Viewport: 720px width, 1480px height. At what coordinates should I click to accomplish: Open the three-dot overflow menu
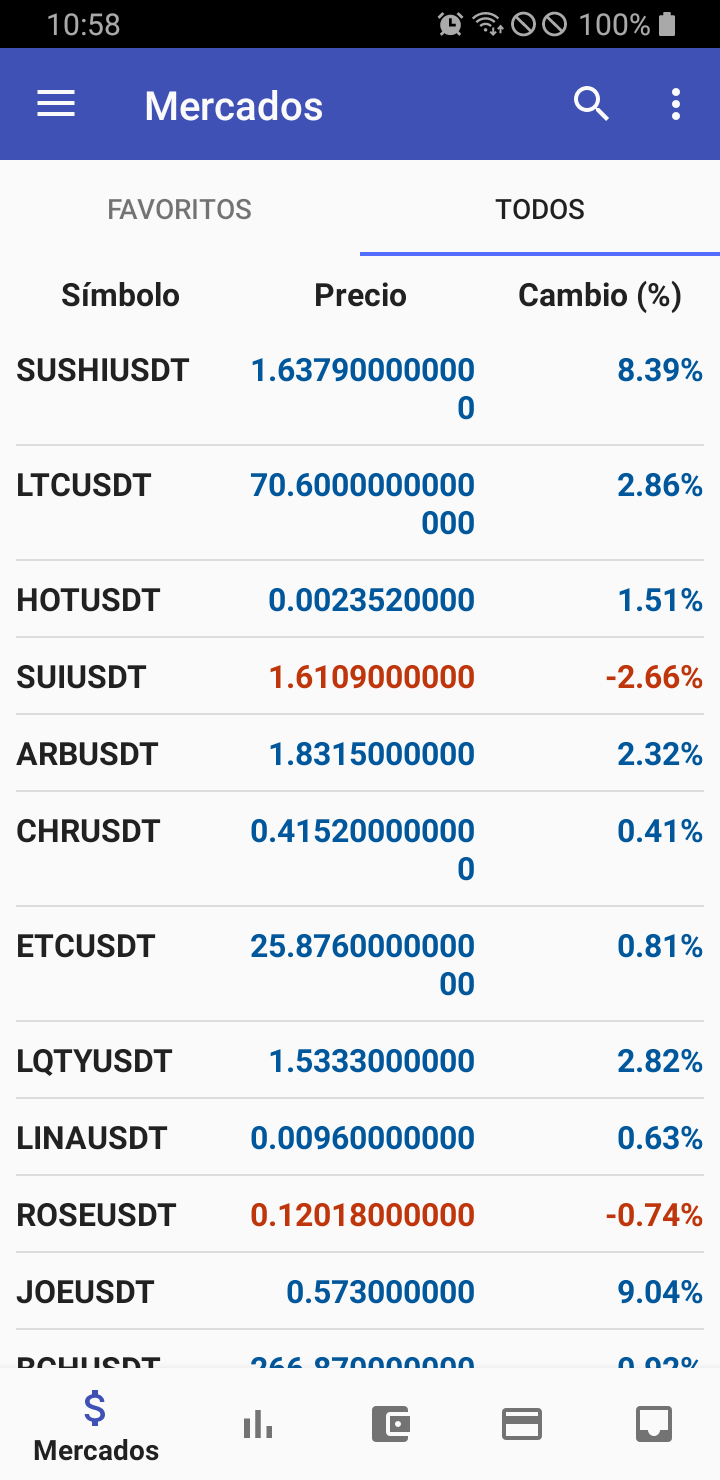[675, 103]
